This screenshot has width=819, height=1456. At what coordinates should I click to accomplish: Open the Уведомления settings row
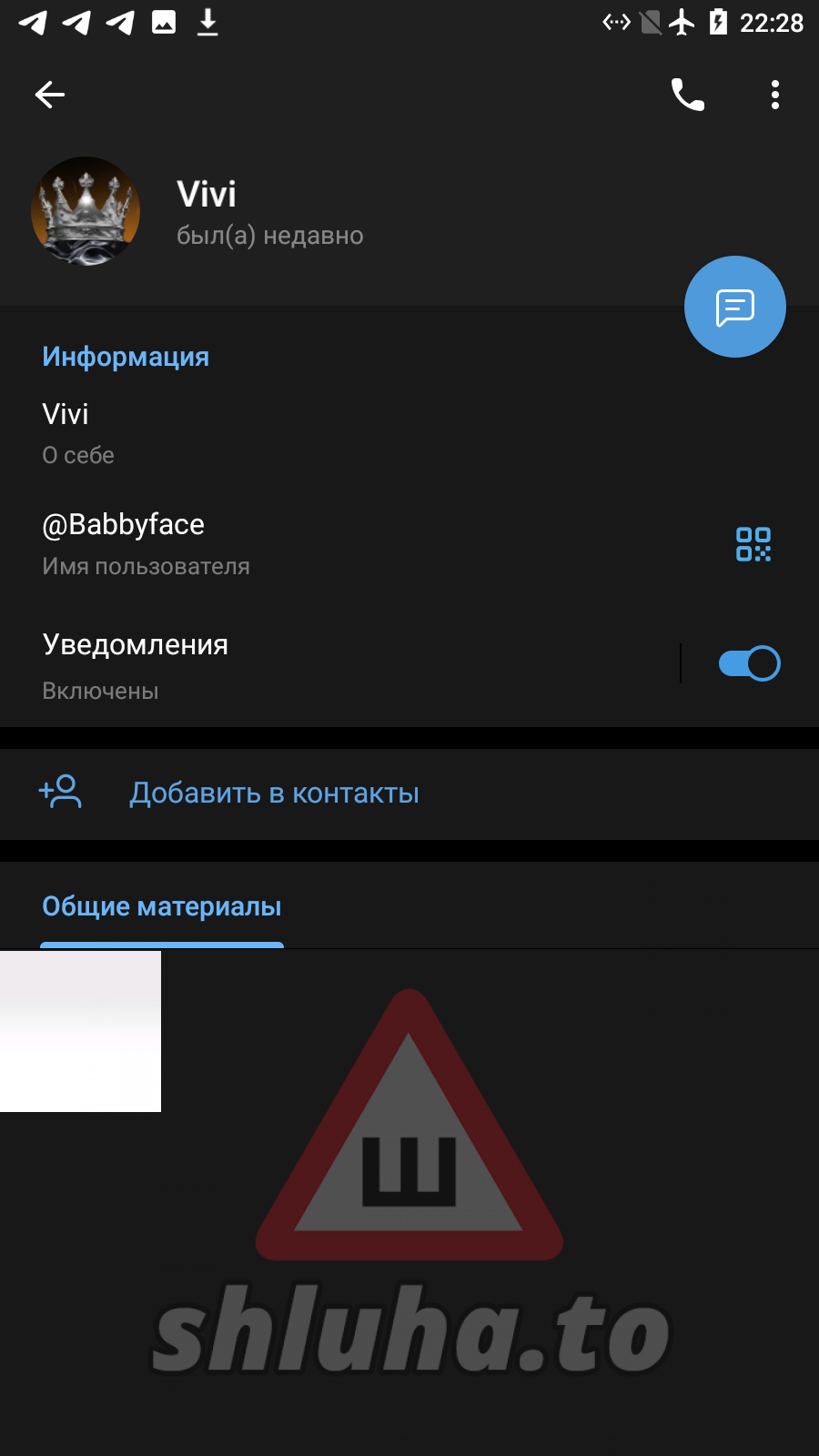[273, 665]
